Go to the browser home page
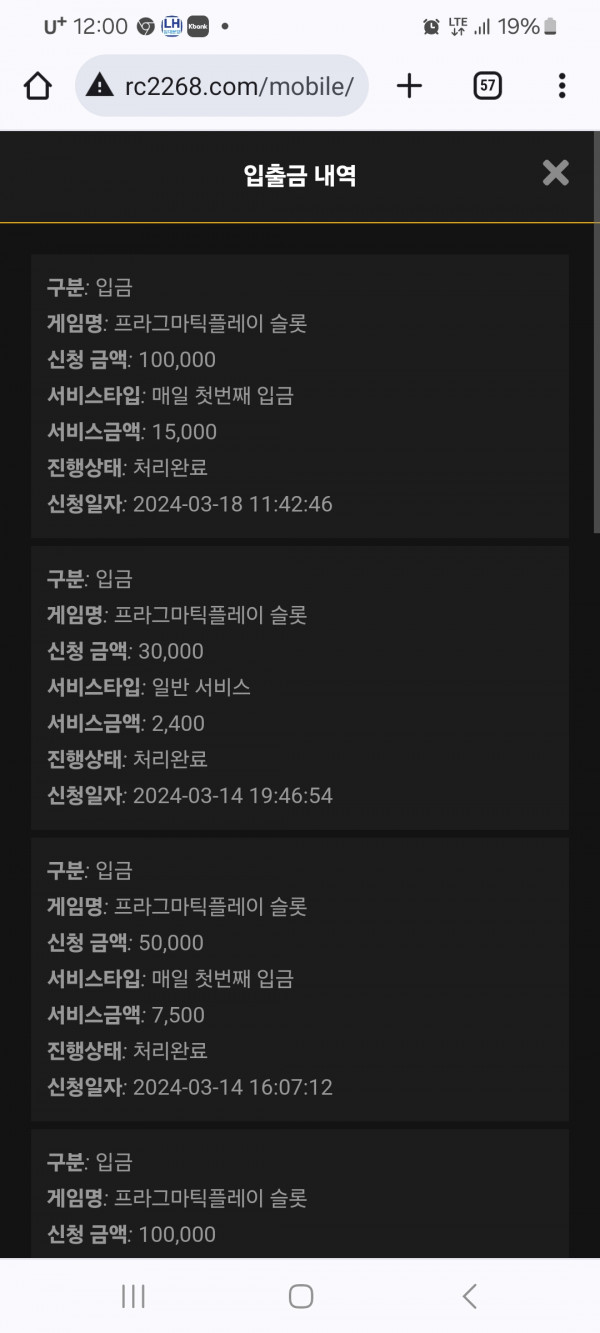Screen dimensions: 600x1333 [x=38, y=86]
